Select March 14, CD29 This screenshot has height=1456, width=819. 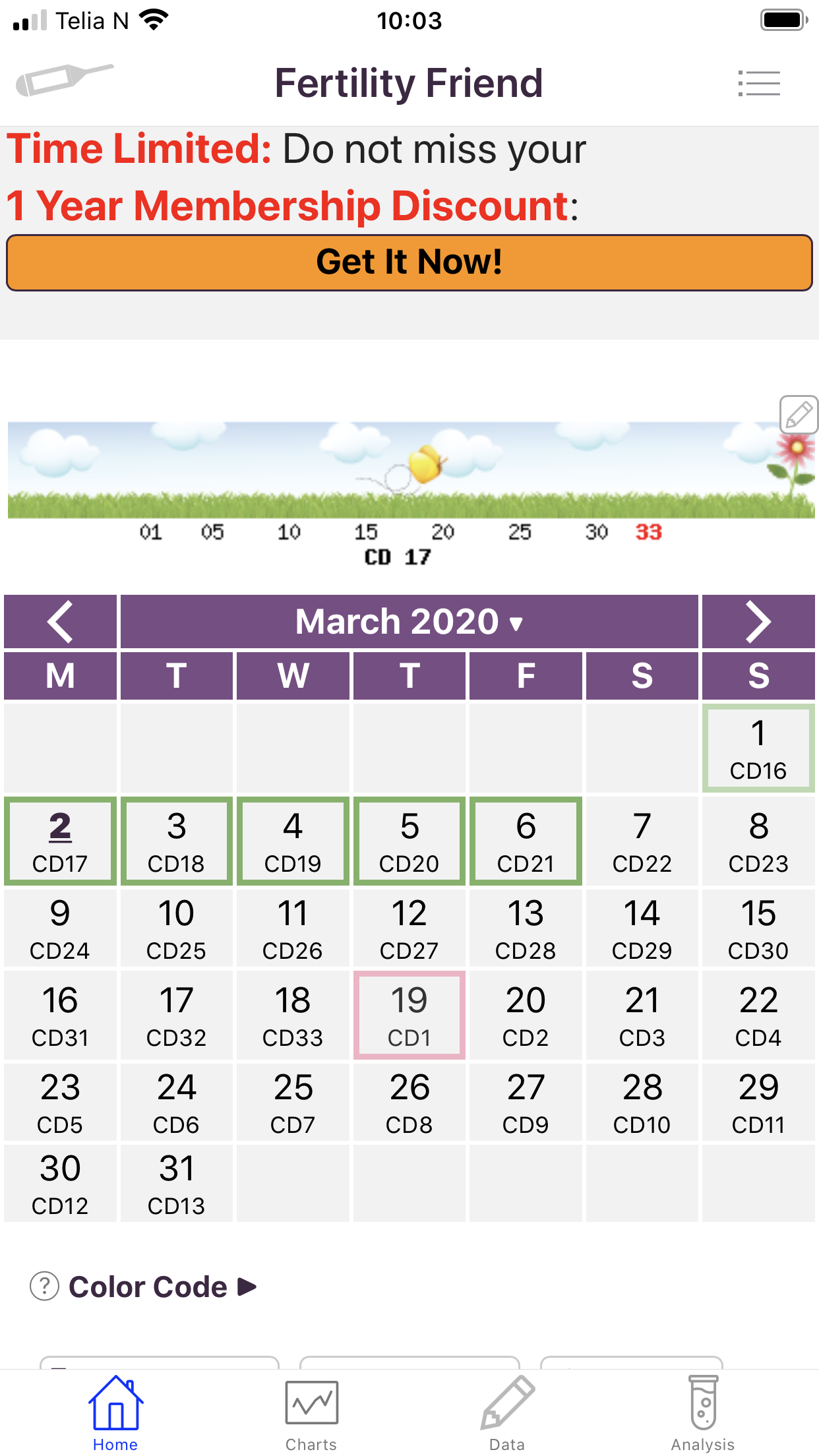(642, 928)
